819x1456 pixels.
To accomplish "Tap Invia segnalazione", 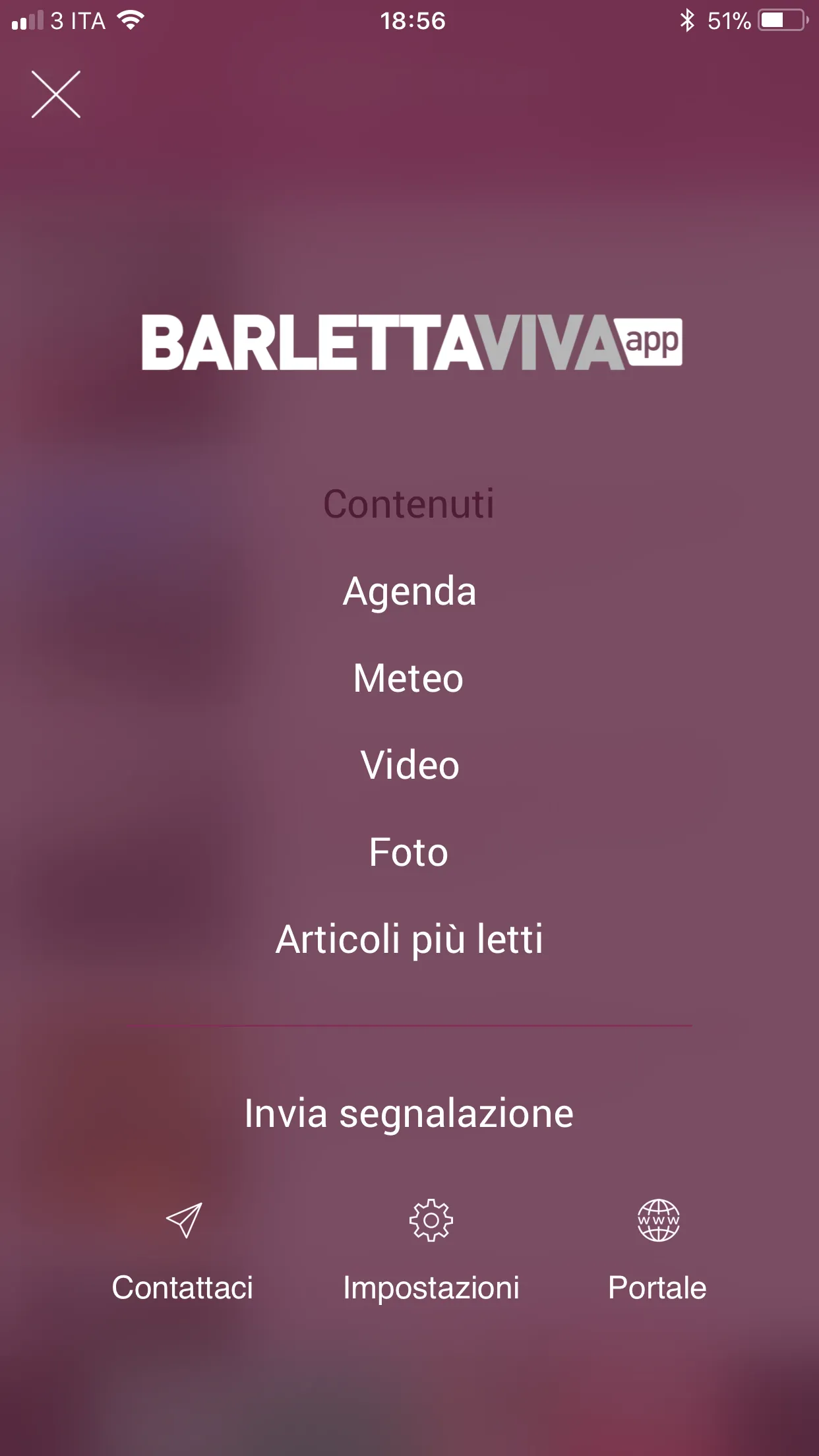I will point(409,1114).
